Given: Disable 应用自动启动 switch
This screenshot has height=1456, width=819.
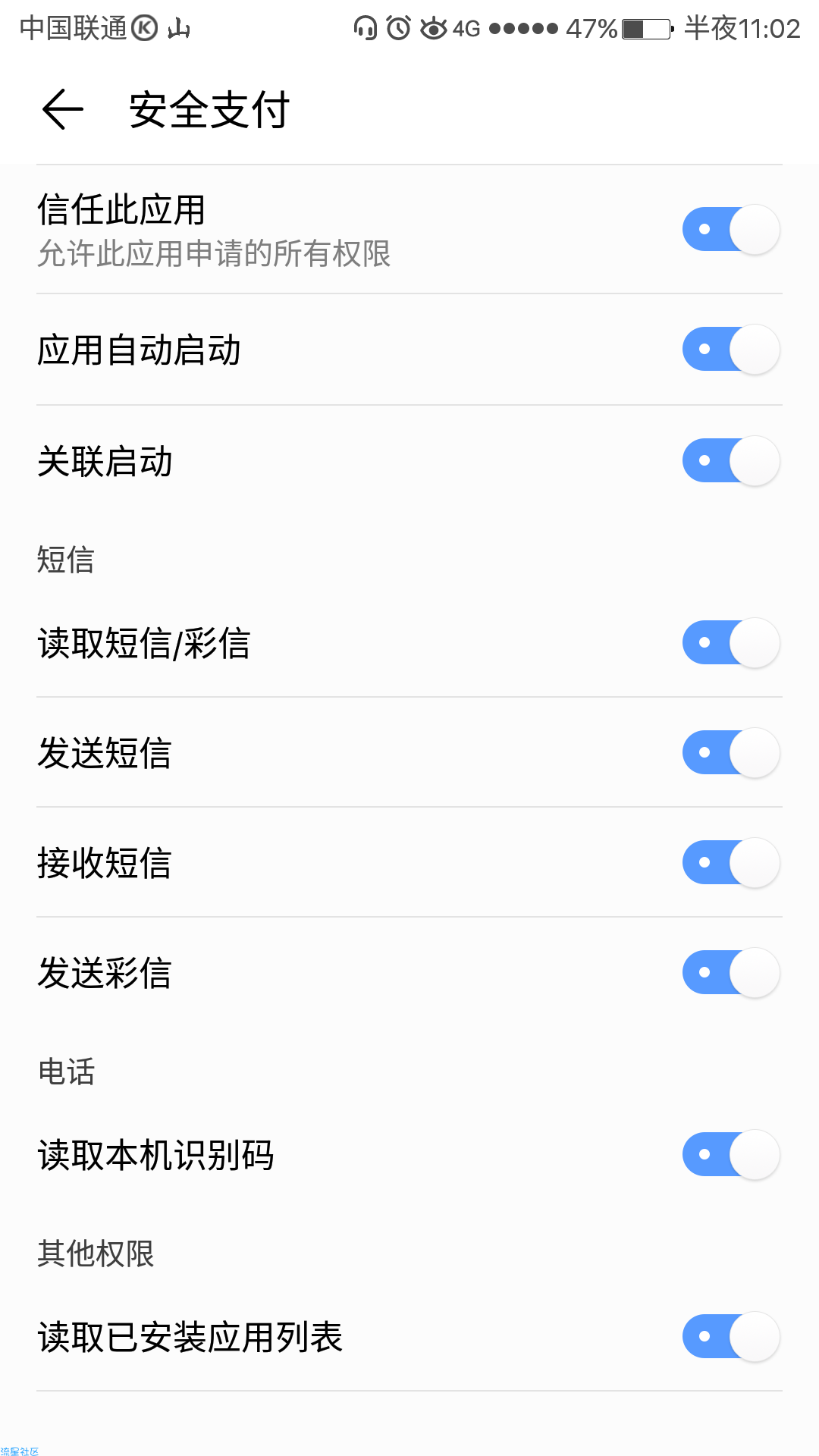Looking at the screenshot, I should [x=731, y=350].
